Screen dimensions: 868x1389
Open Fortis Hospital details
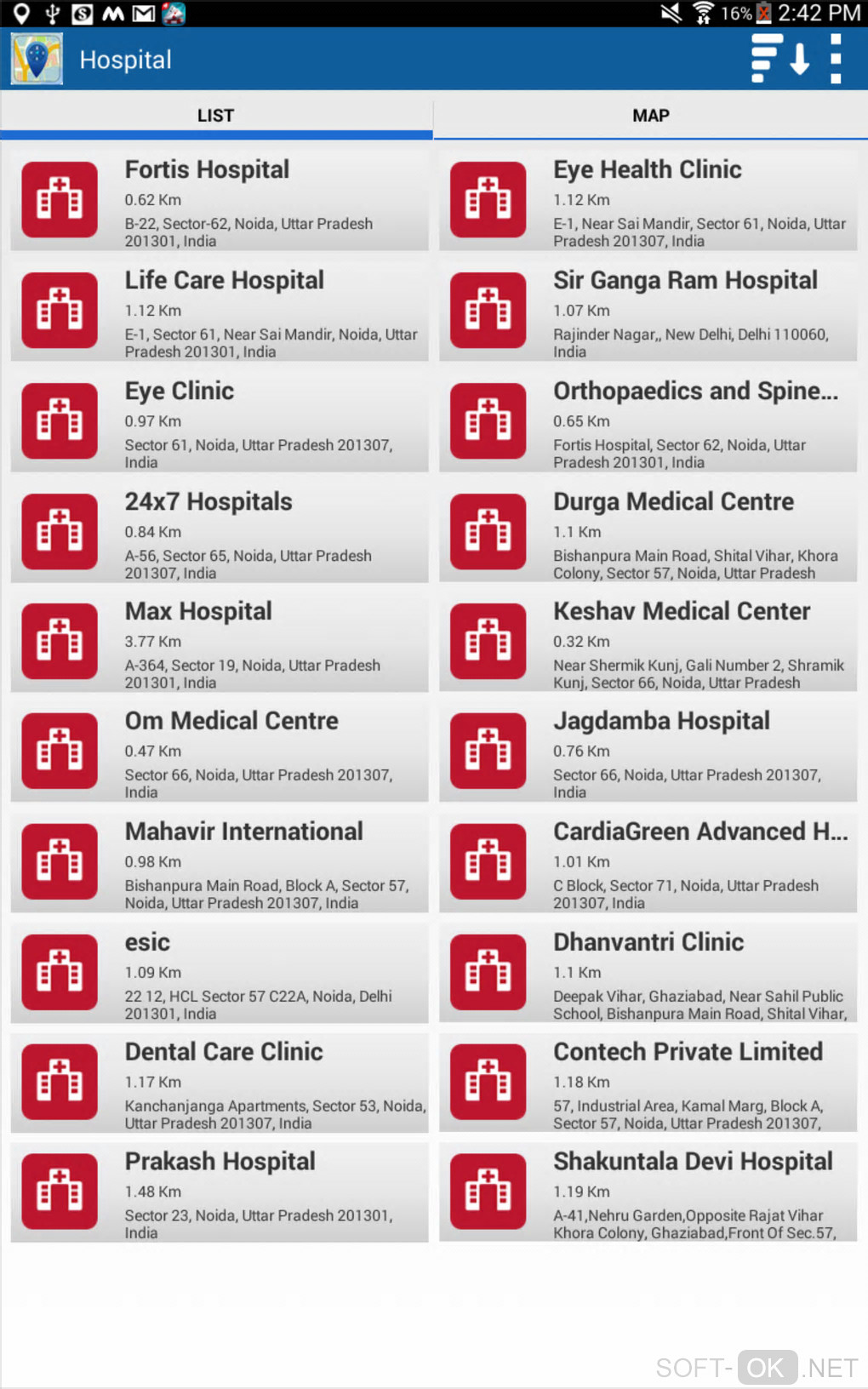coord(220,201)
